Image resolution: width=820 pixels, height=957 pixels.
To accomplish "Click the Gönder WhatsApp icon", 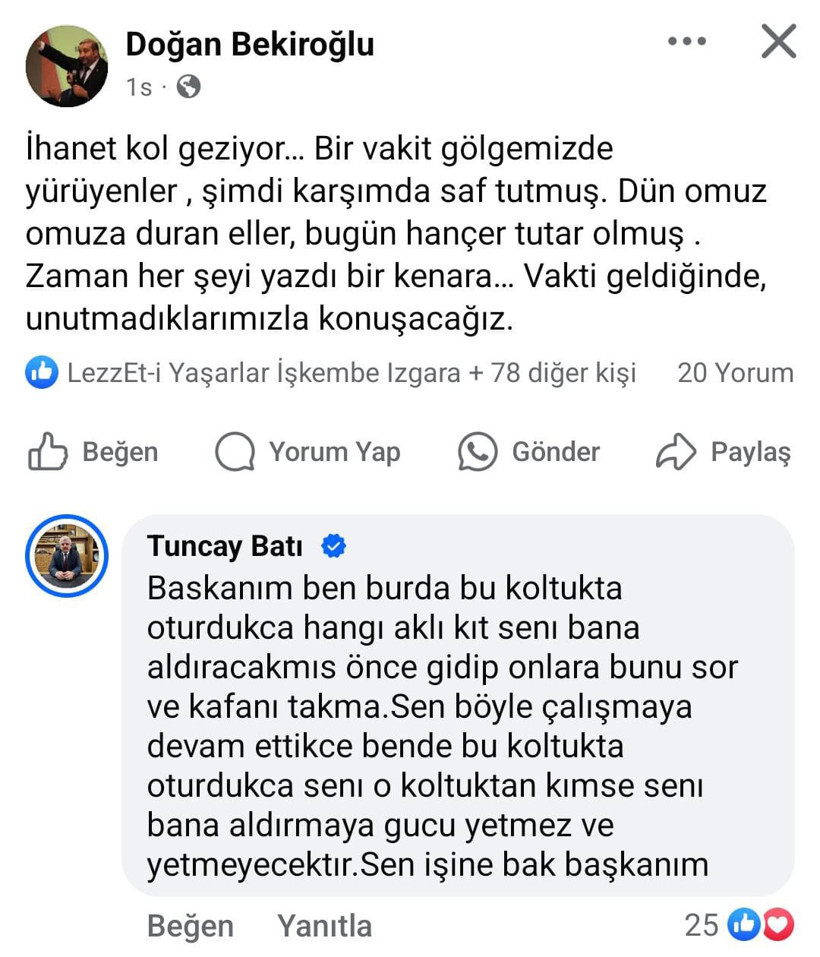I will pos(476,451).
